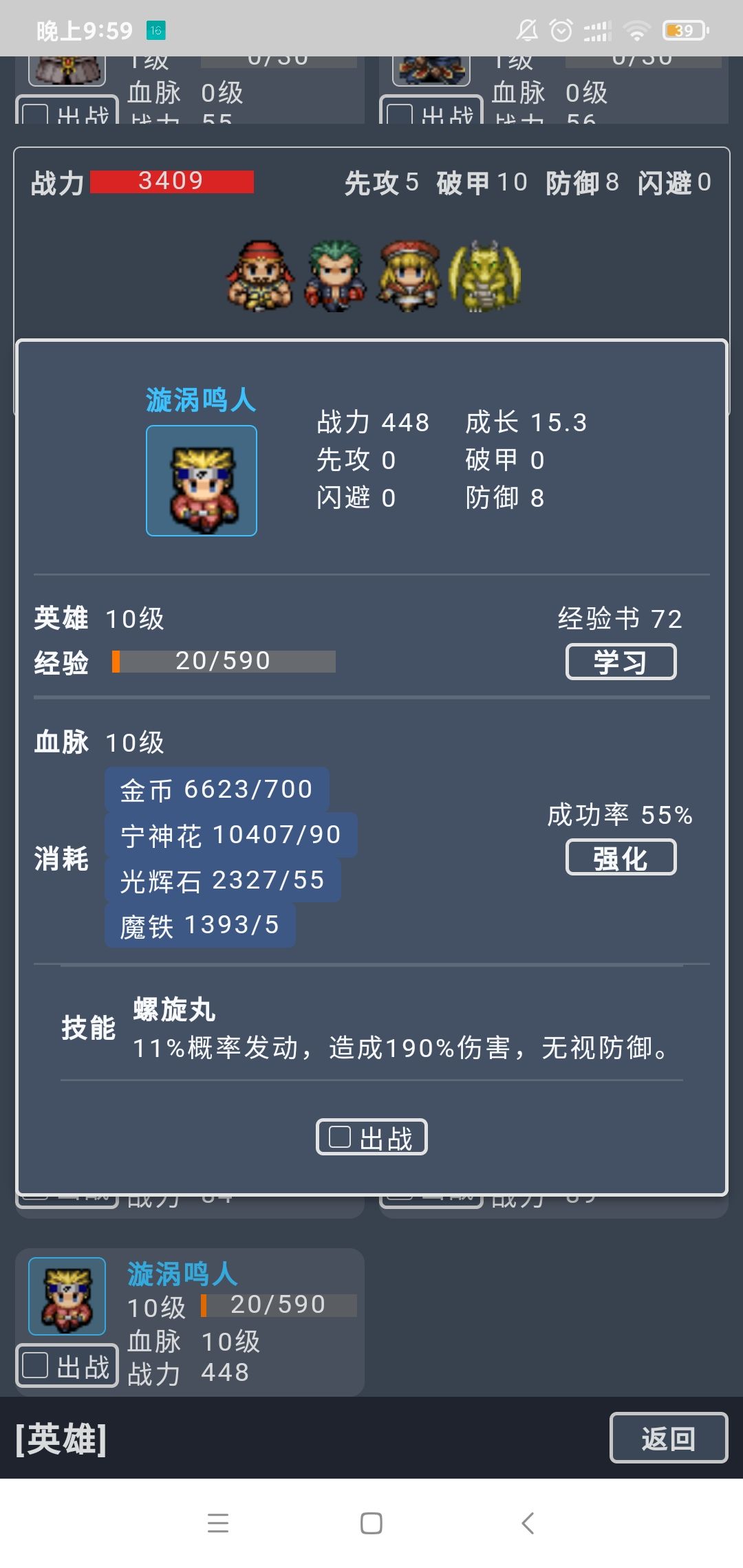Click the 漩涡鸣人 hero portrait in the dialog

tap(201, 480)
